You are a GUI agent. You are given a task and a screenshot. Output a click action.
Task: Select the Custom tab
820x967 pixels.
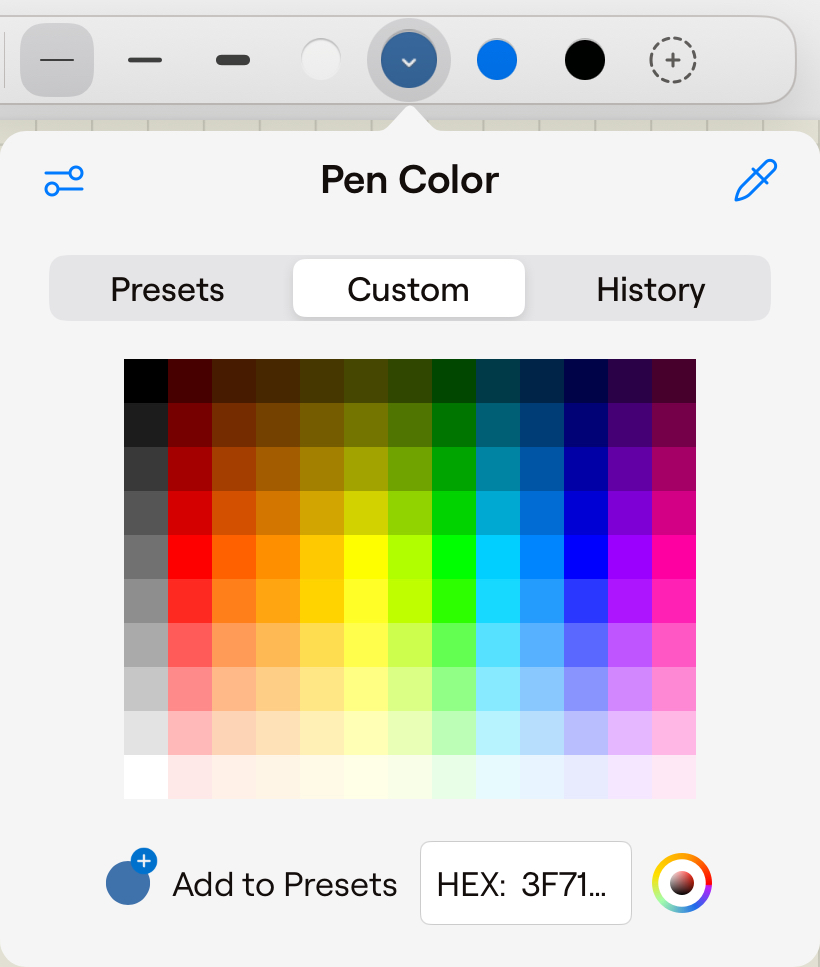coord(408,289)
